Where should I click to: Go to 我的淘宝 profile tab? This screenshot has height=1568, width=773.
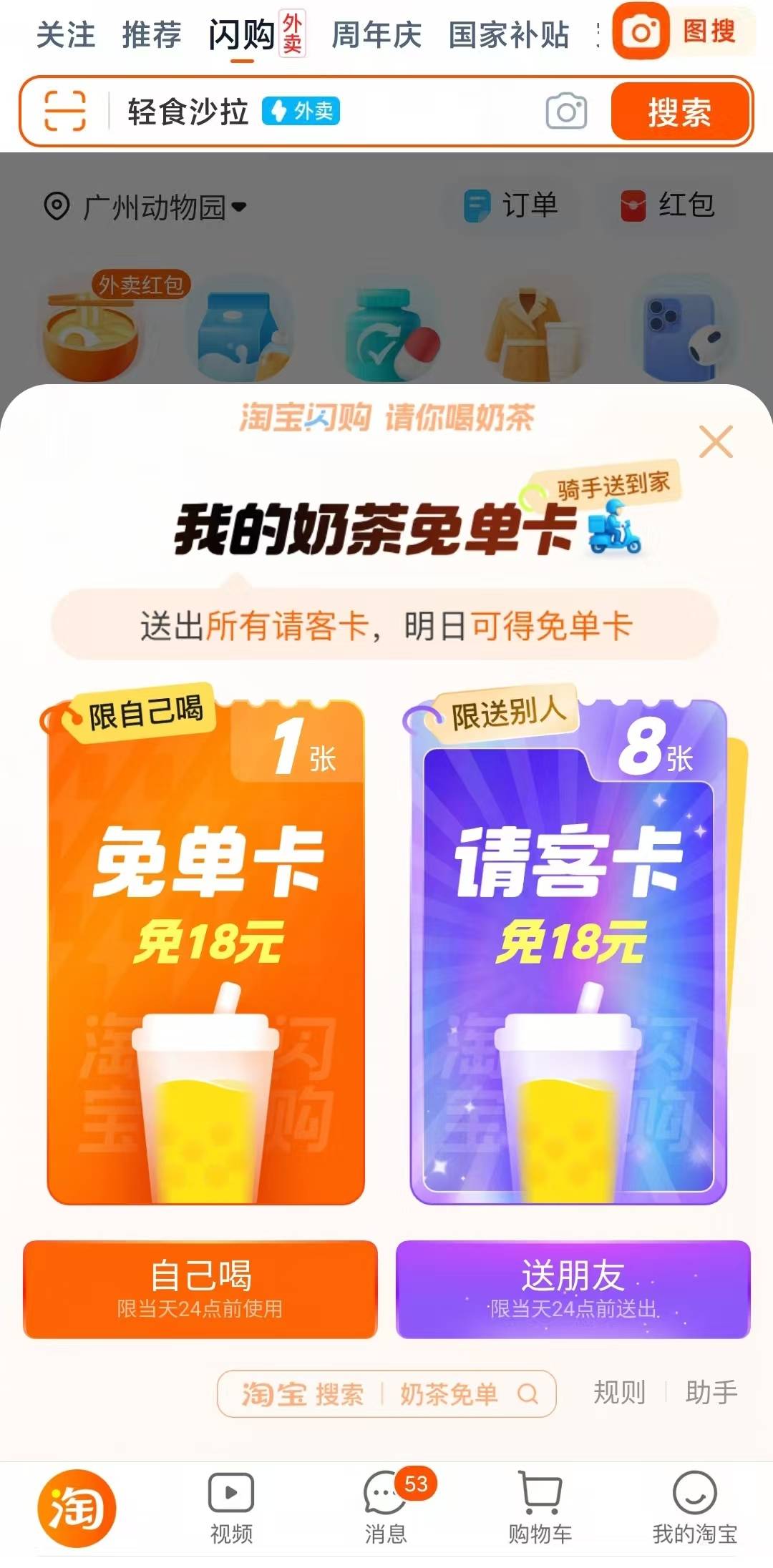tap(694, 1507)
